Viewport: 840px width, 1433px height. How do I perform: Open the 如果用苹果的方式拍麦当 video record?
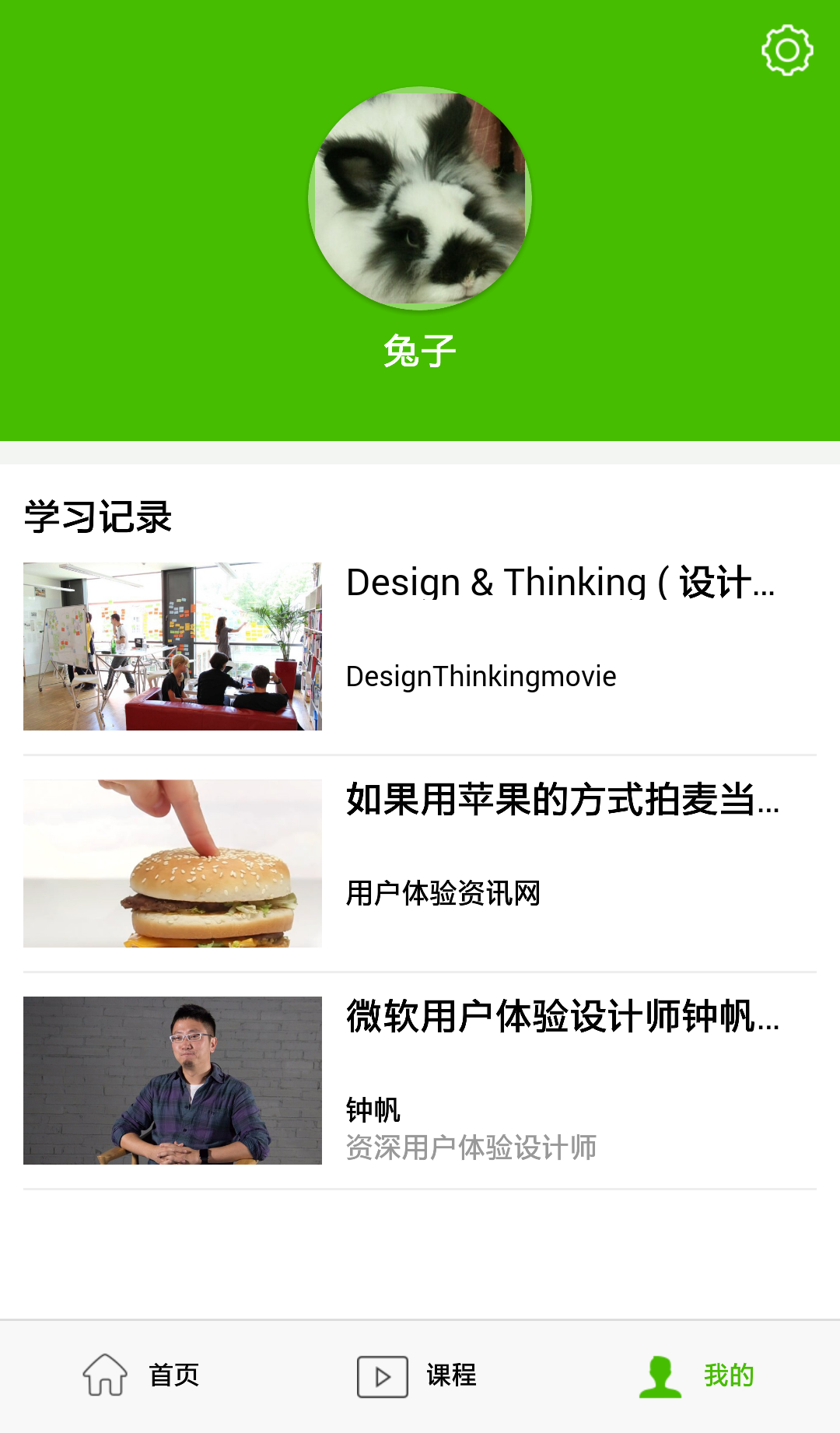coord(420,864)
